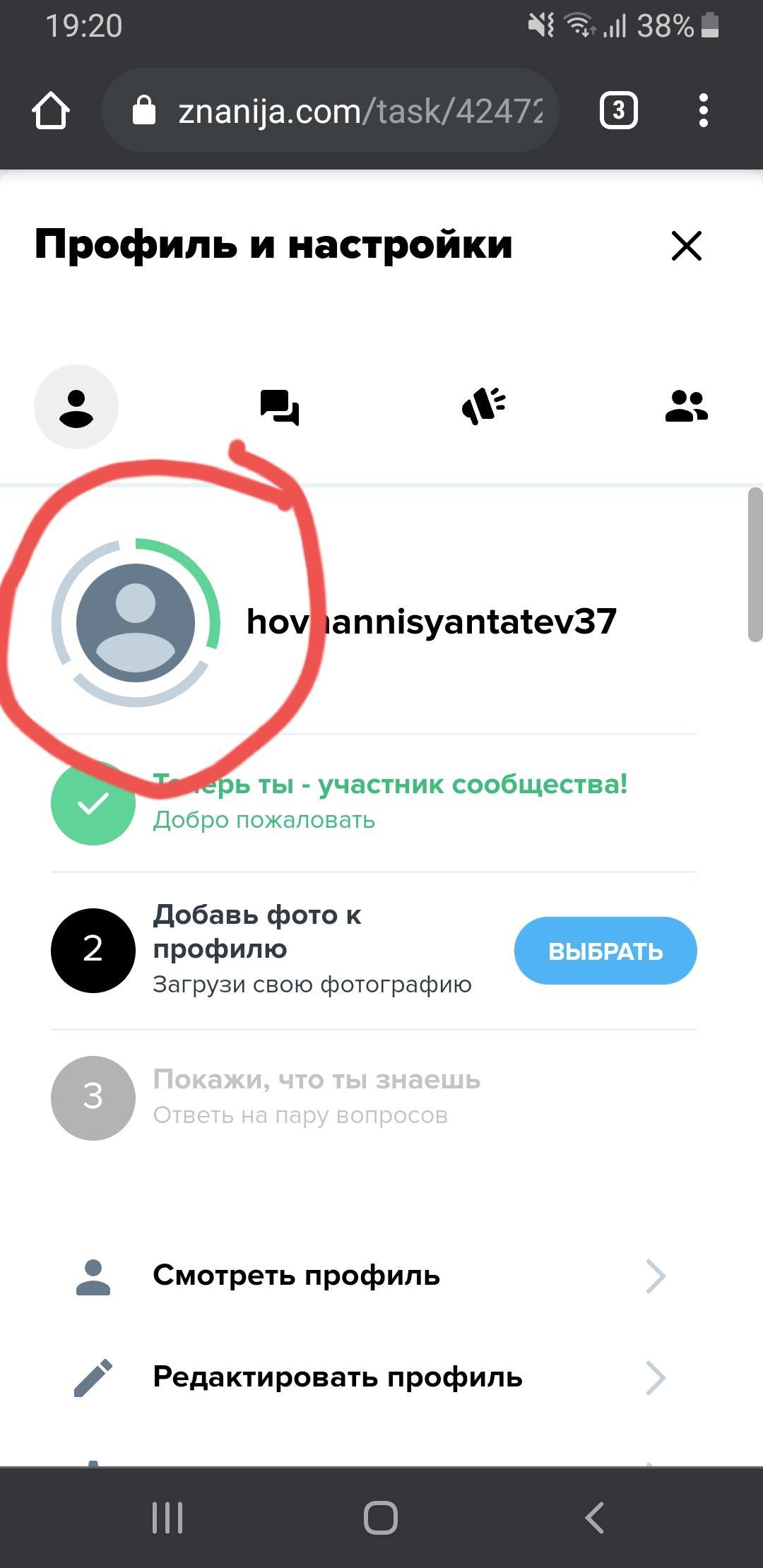Tap the profile avatar picture
Image resolution: width=763 pixels, height=1568 pixels.
[136, 622]
